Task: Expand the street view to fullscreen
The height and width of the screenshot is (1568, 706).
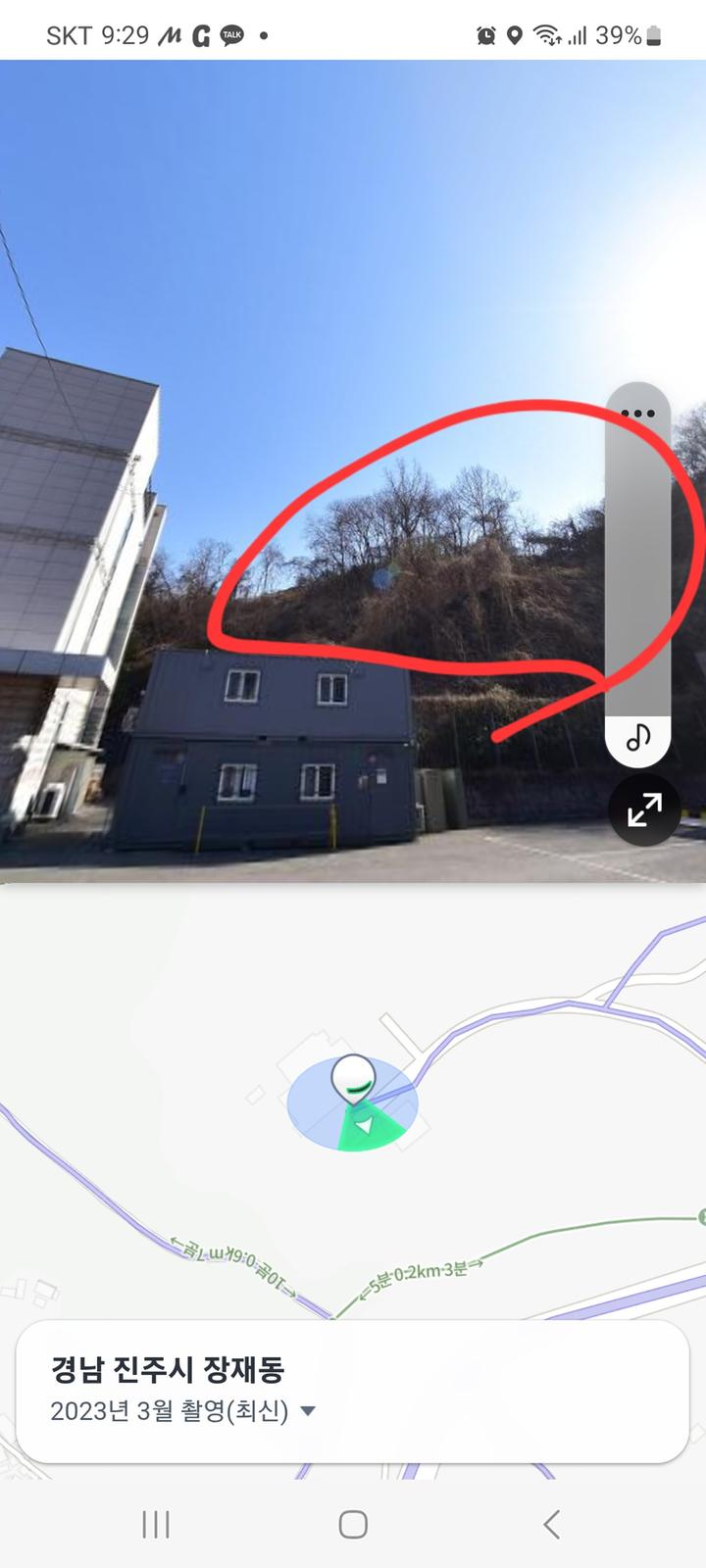Action: [x=644, y=809]
